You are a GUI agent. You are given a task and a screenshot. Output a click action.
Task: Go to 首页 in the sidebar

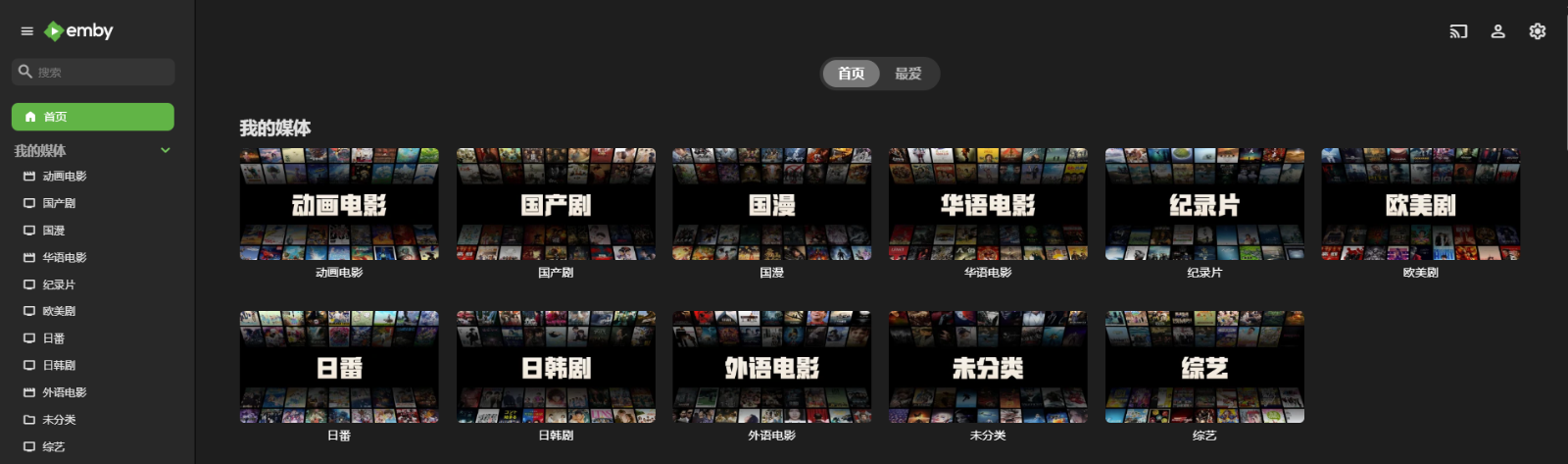[92, 117]
